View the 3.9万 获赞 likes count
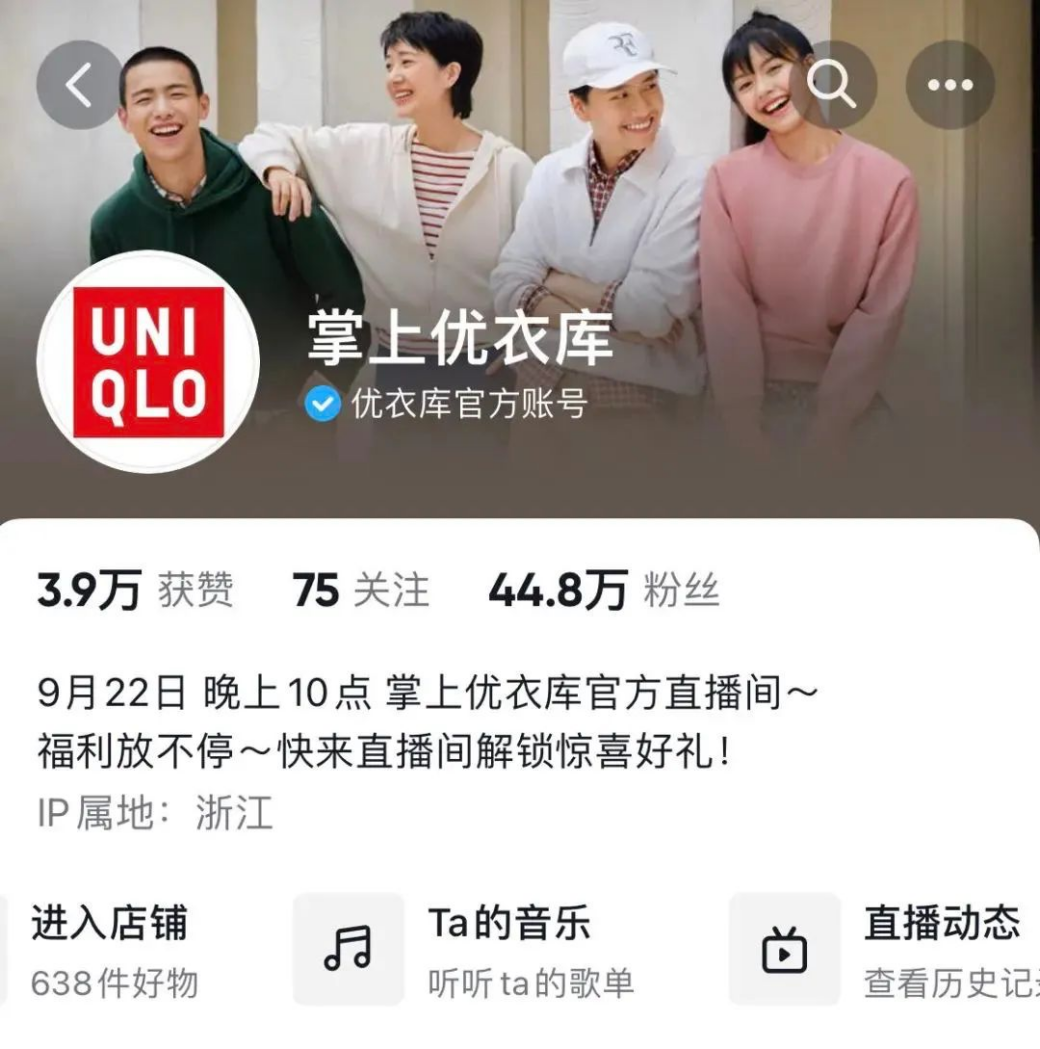Viewport: 1040px width, 1049px height. click(135, 591)
